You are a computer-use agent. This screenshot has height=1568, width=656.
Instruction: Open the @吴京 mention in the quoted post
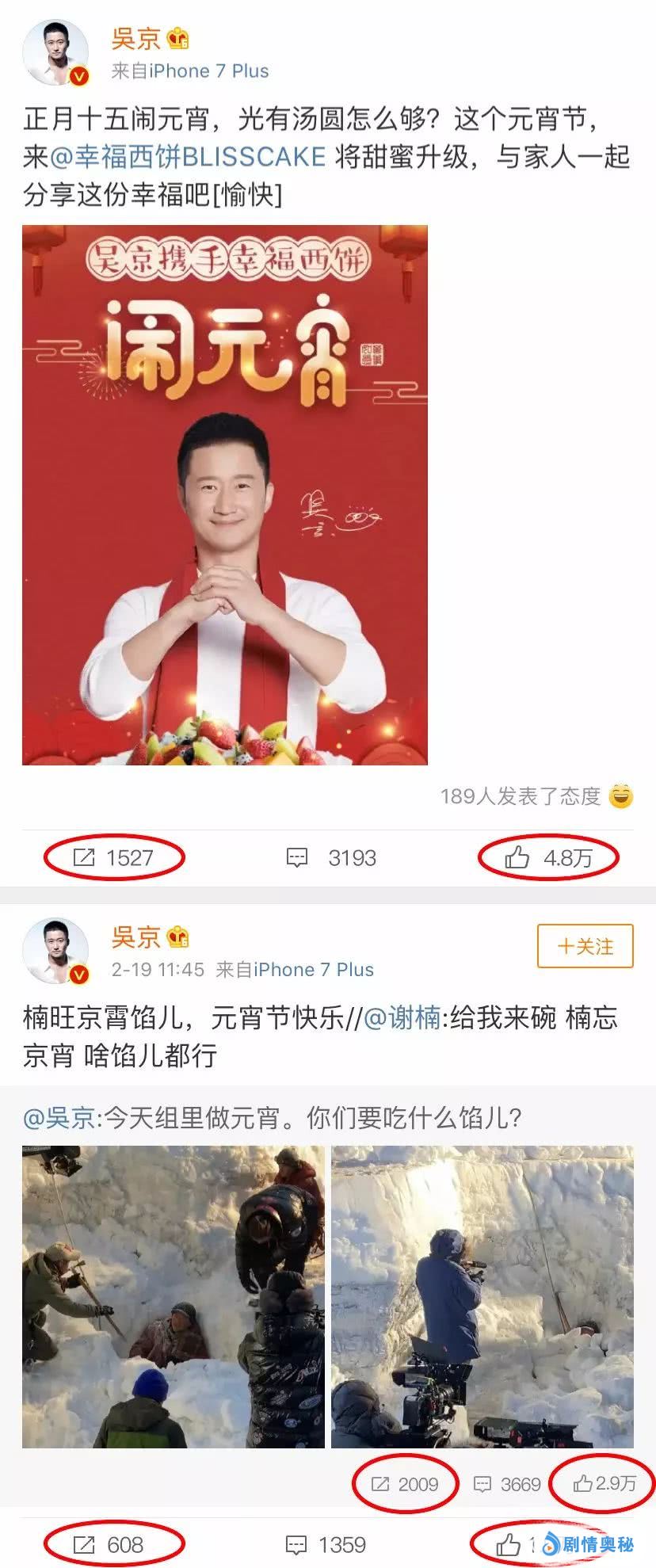point(59,1117)
